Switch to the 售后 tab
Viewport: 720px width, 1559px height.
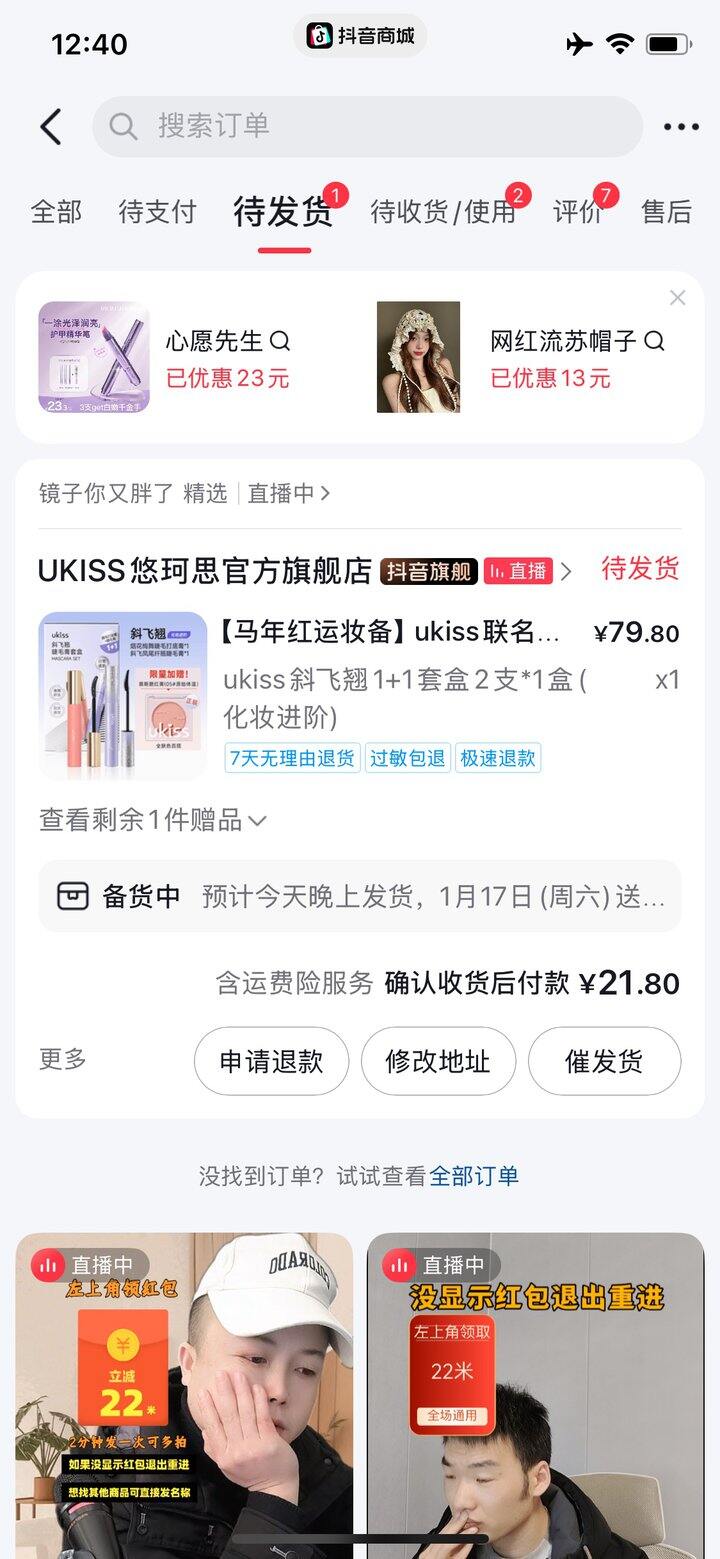coord(666,212)
